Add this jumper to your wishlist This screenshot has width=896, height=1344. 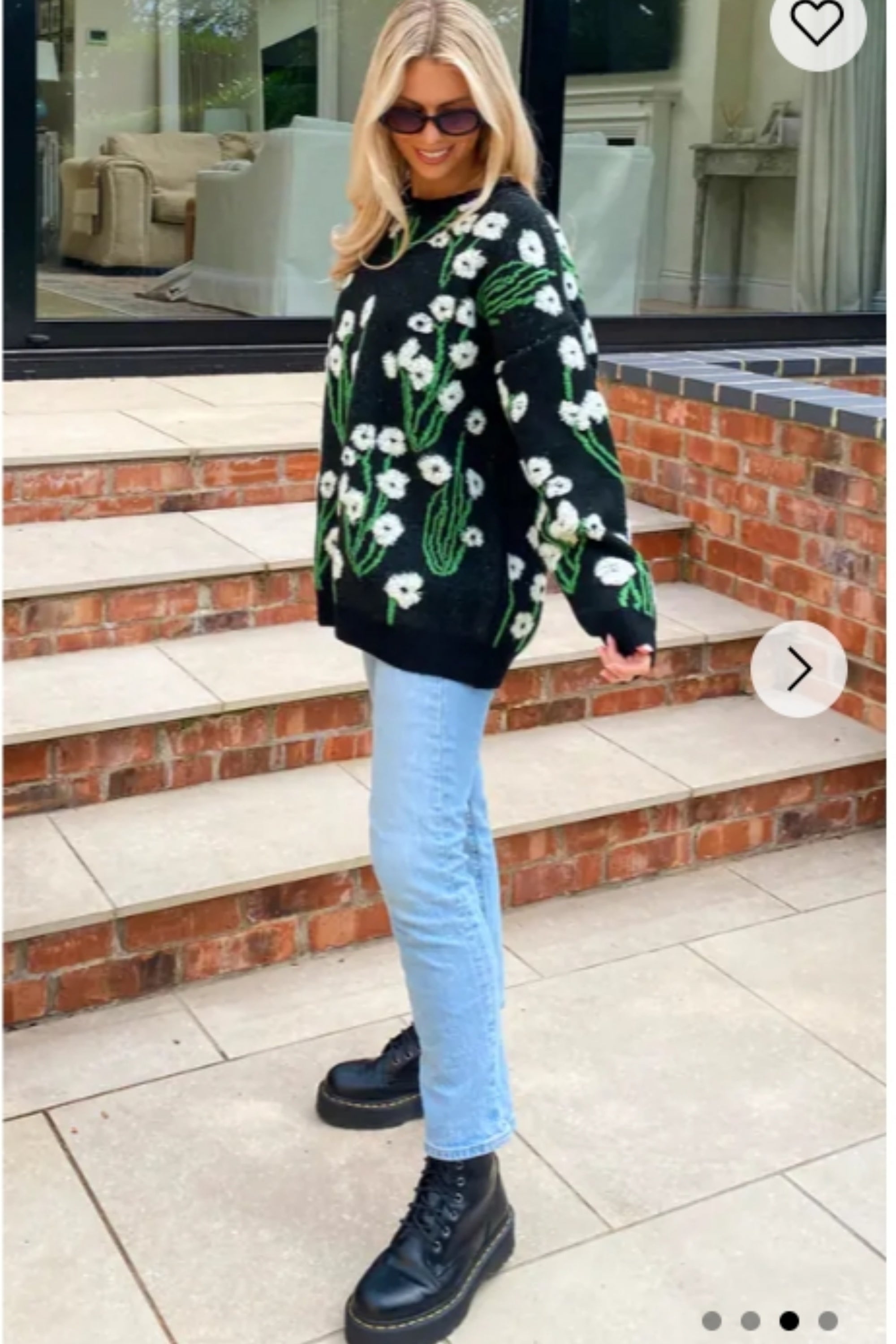click(817, 23)
